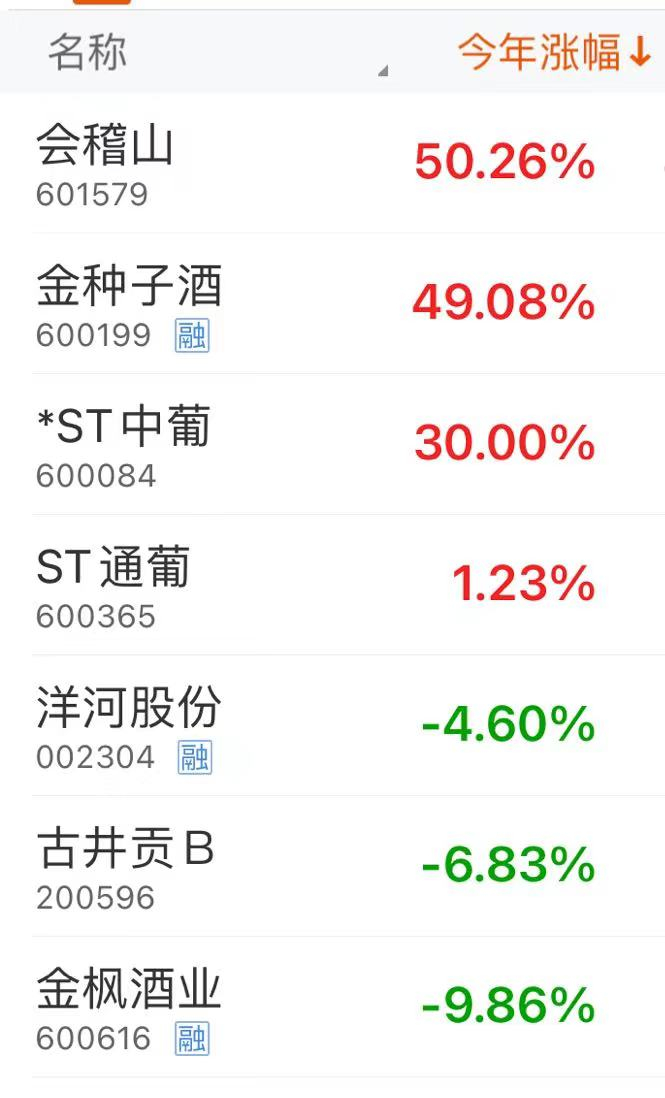Open 洋河股份 002304 quote

click(x=332, y=726)
